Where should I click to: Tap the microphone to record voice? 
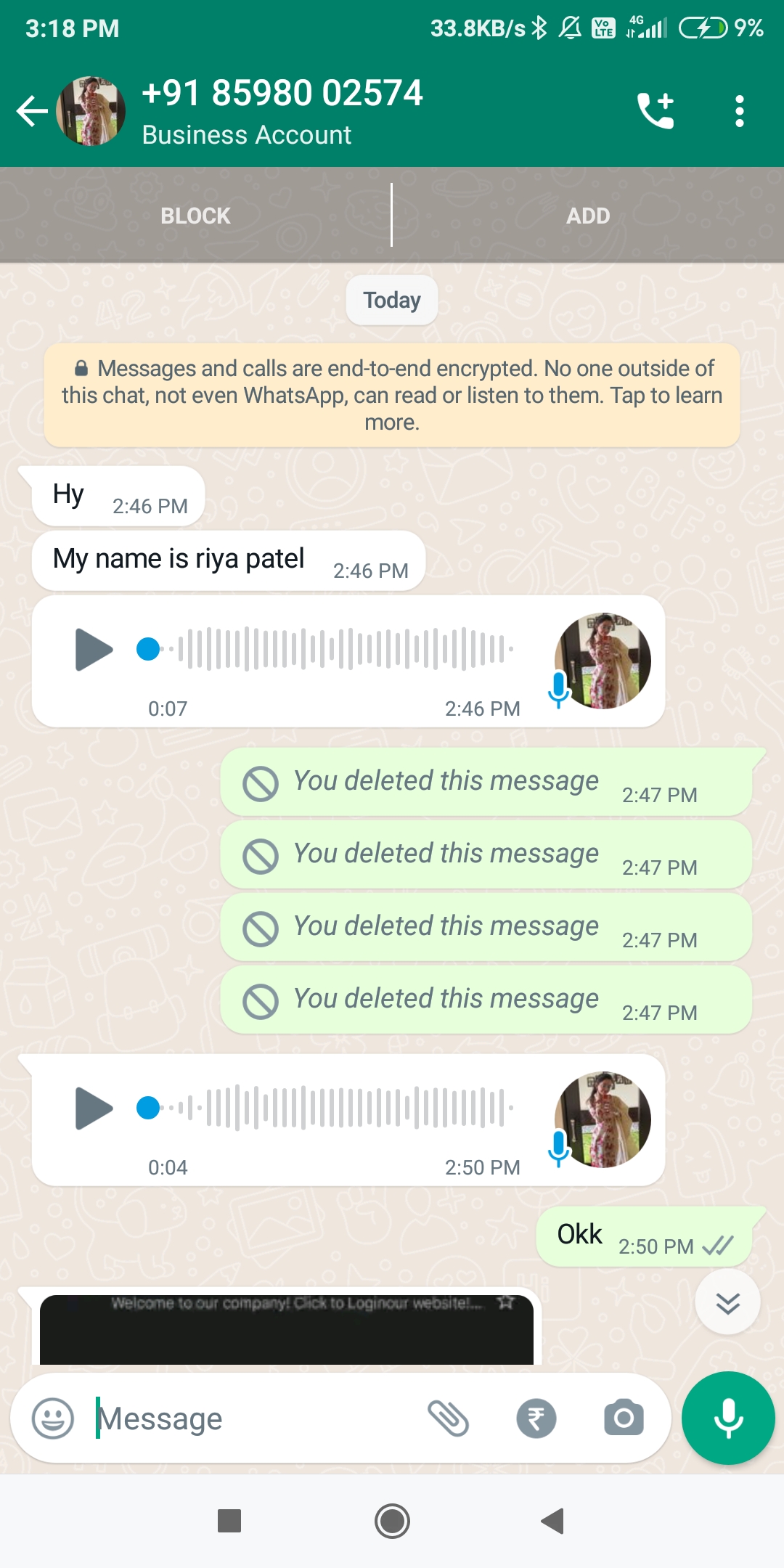coord(728,1418)
